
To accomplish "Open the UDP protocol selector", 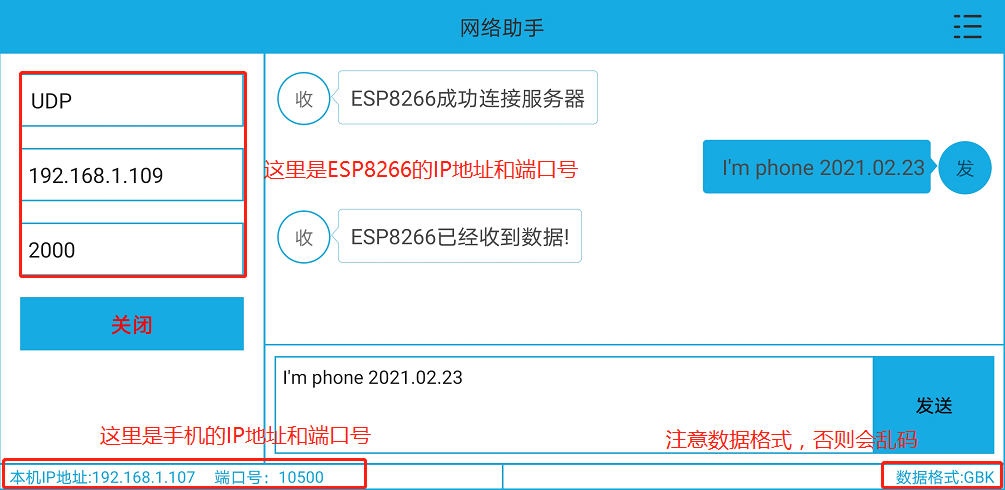I will click(x=132, y=100).
